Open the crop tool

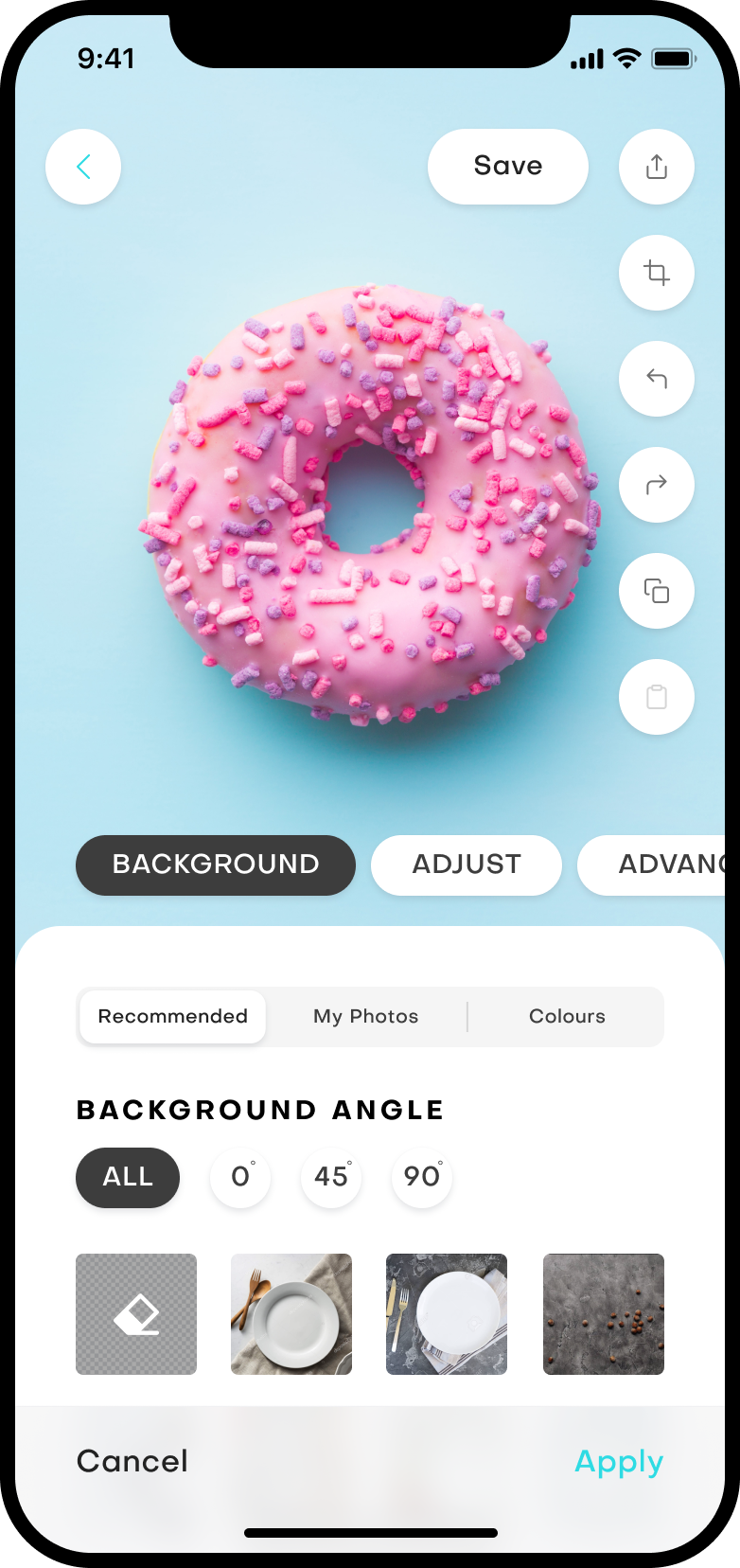click(657, 273)
